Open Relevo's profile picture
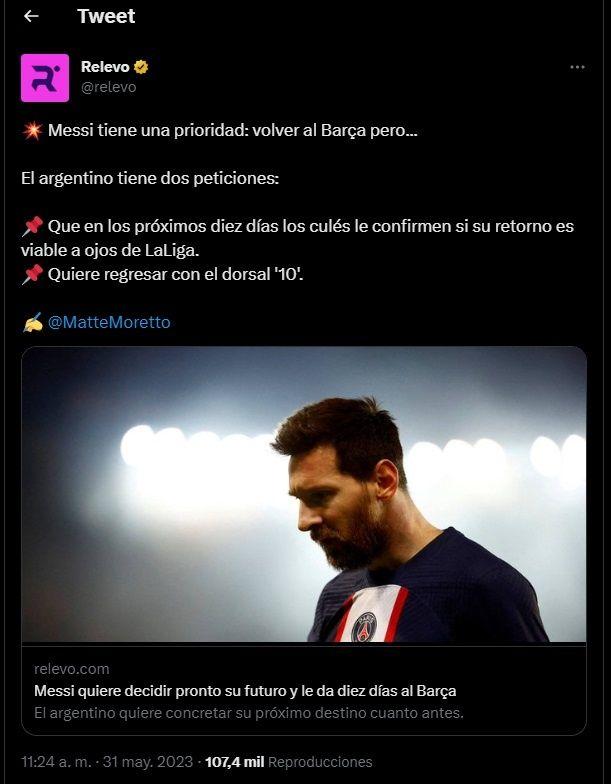The width and height of the screenshot is (611, 784). (45, 78)
